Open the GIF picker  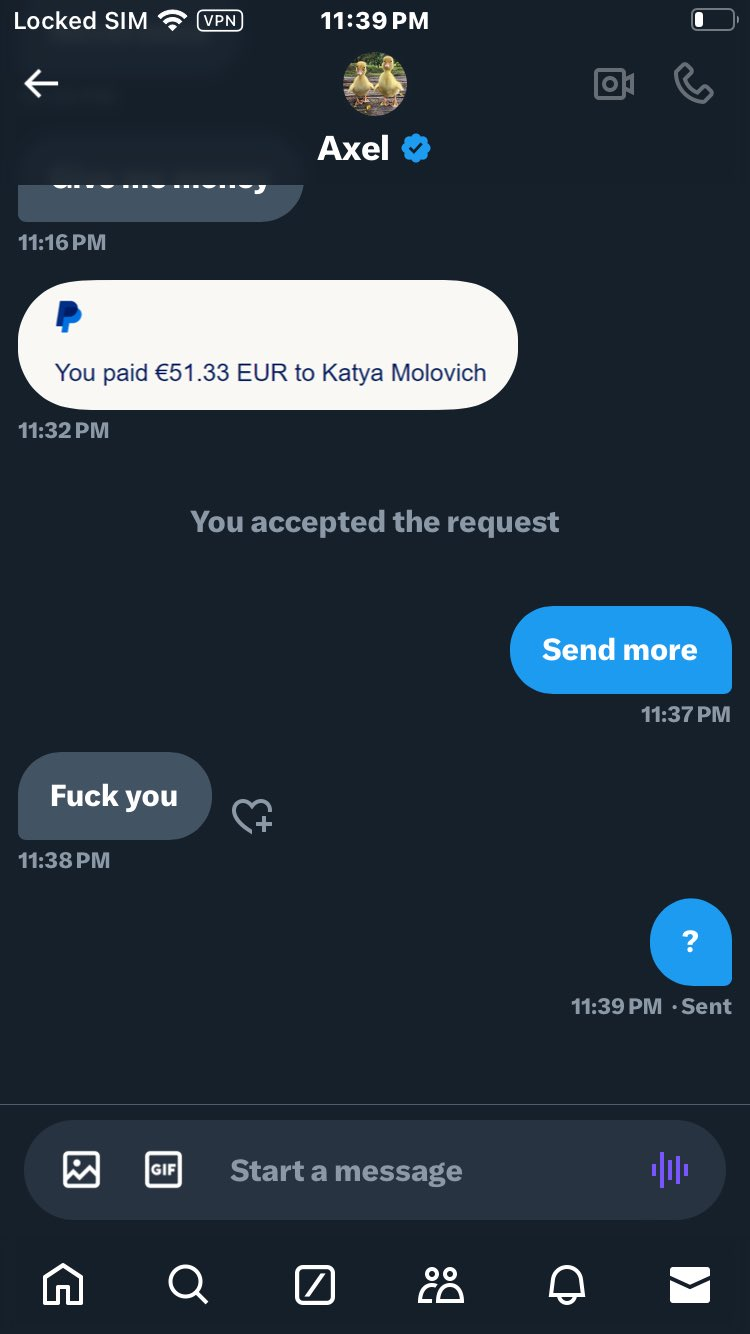[163, 1169]
